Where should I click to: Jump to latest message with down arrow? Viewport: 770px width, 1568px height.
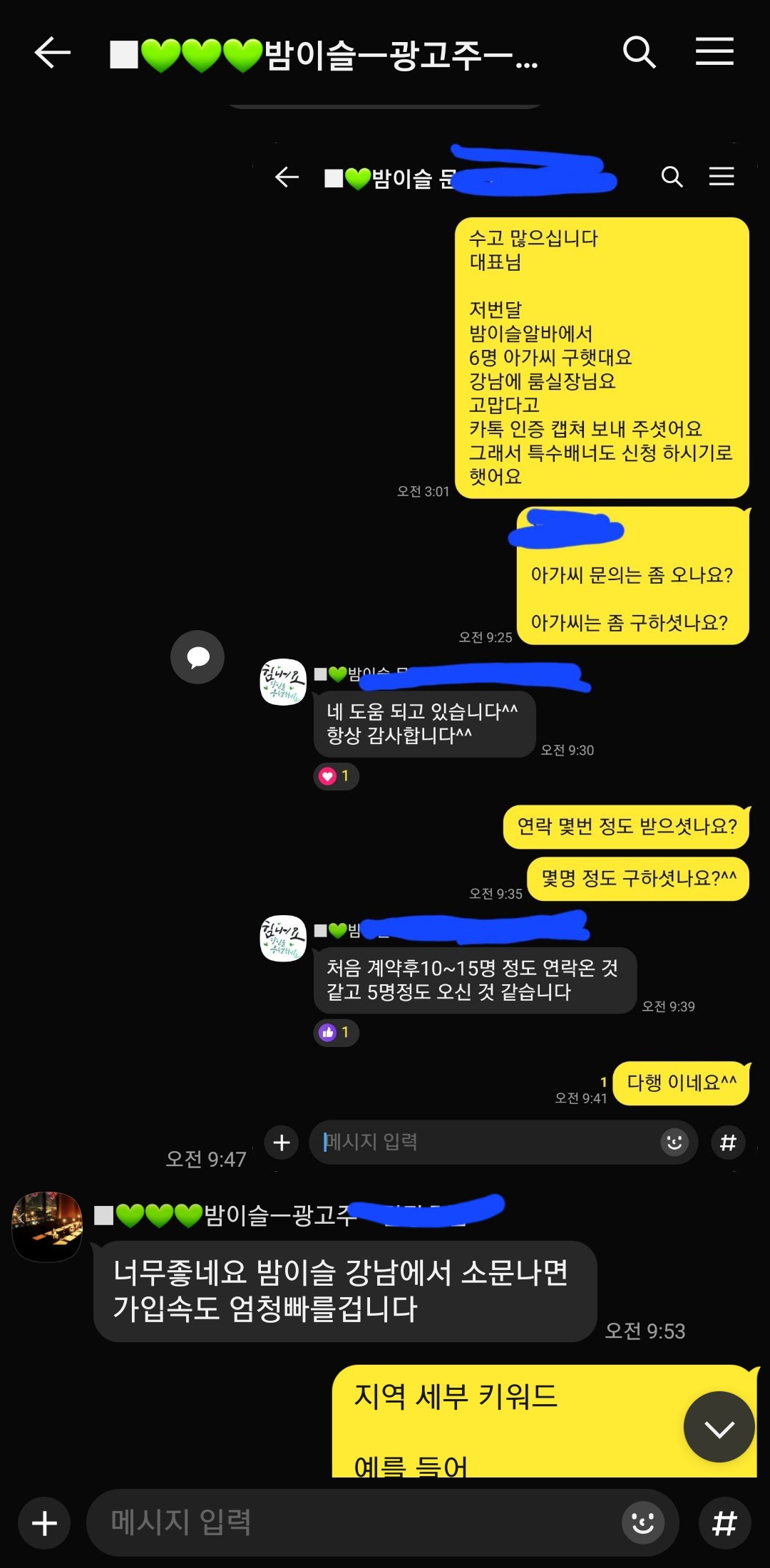coord(719,1428)
